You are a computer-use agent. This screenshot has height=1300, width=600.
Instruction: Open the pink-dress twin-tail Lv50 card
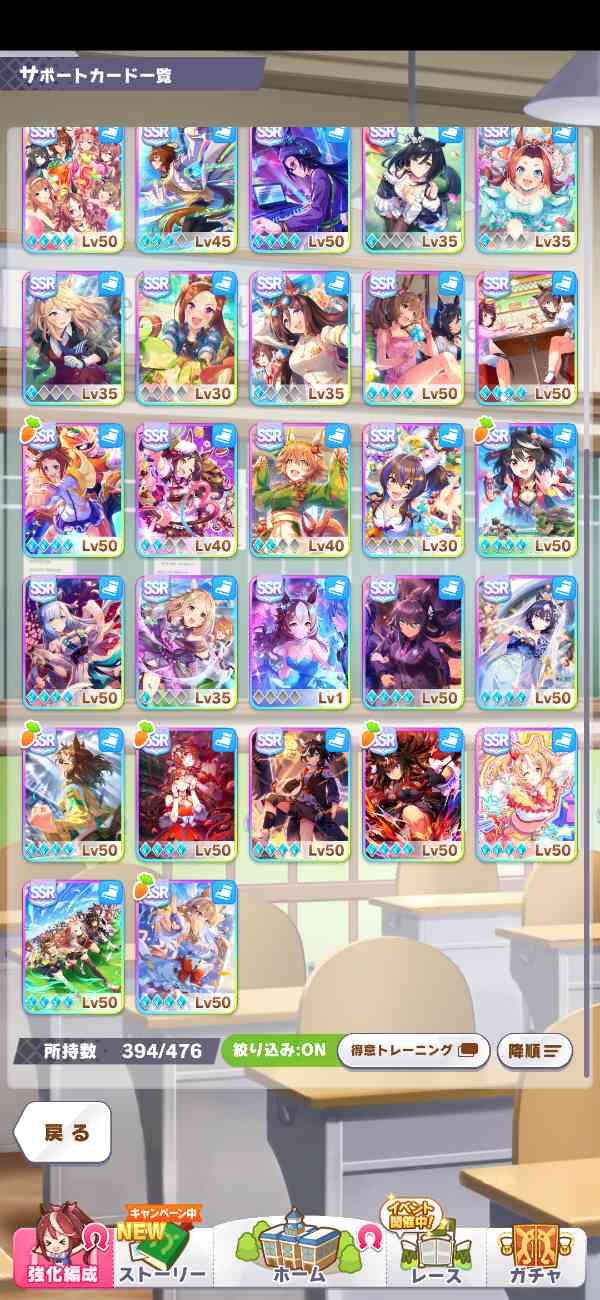tap(525, 793)
